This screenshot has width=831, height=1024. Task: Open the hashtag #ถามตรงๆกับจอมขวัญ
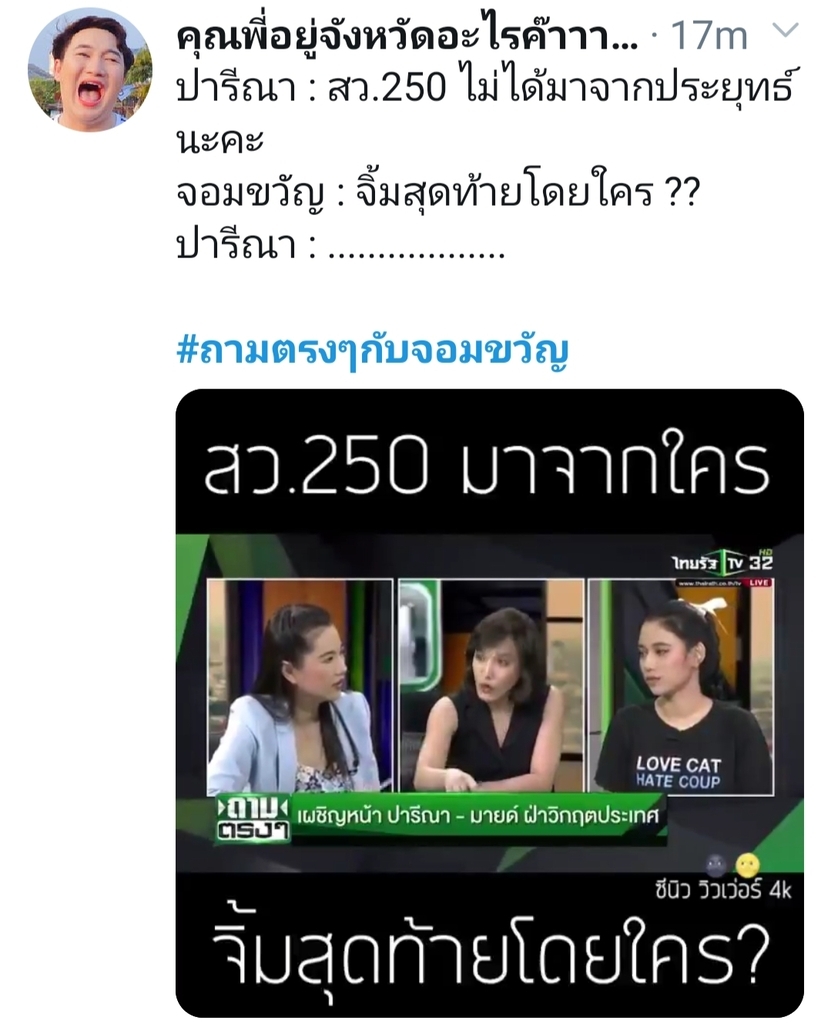pos(372,350)
